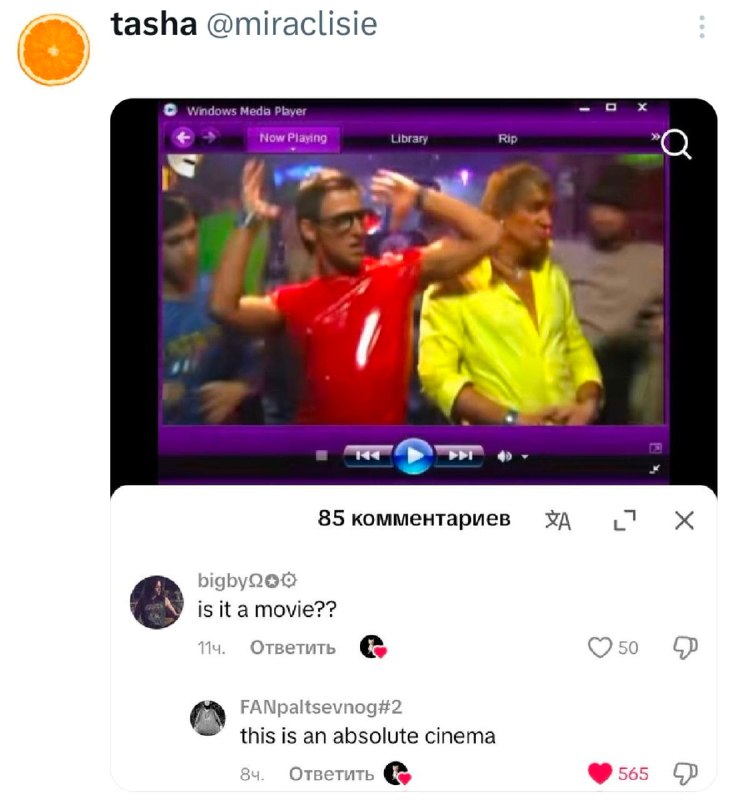
Task: Open the post's three-dot overflow menu
Action: [702, 27]
